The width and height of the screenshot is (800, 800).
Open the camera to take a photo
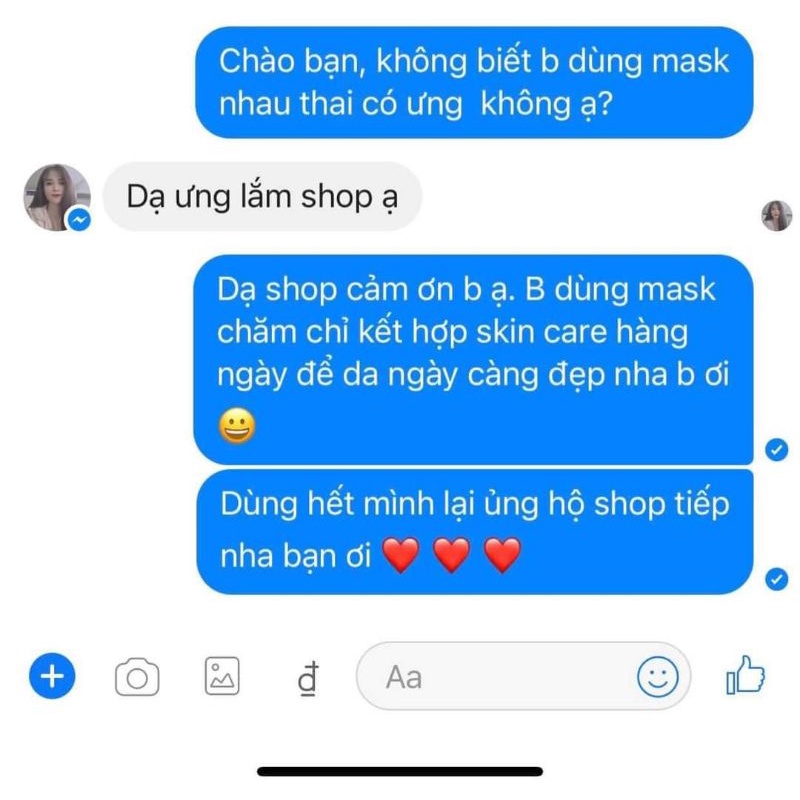[137, 677]
